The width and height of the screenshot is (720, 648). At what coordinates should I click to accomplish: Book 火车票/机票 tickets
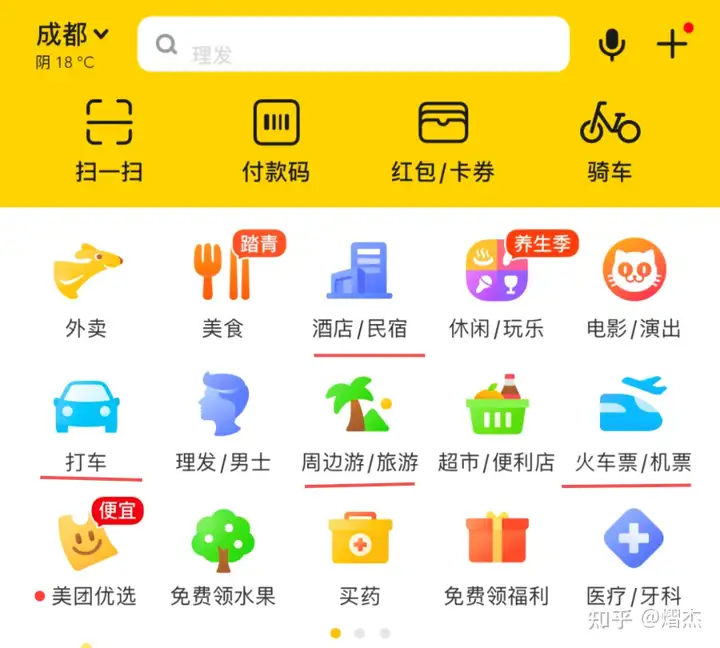pos(633,422)
